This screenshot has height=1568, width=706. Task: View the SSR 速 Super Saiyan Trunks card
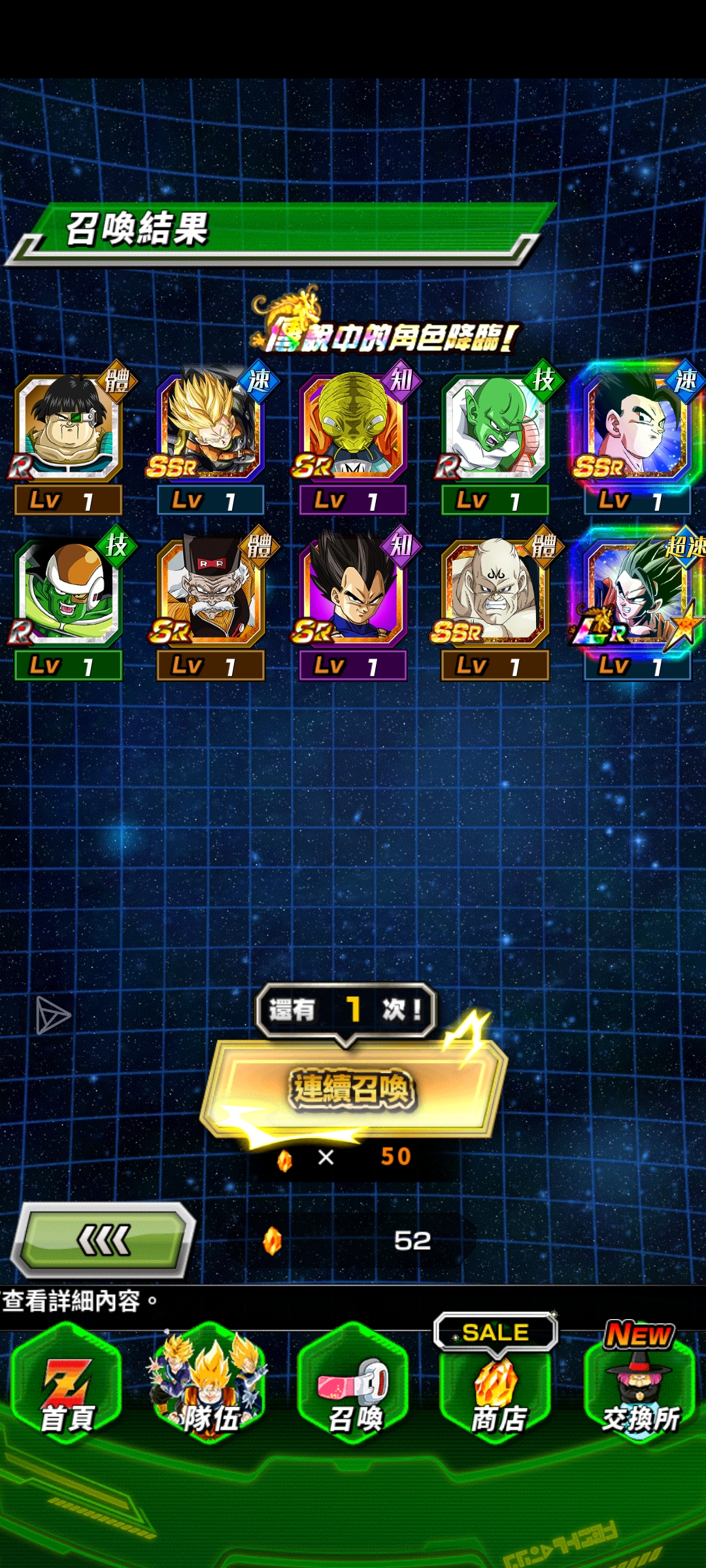pos(210,428)
